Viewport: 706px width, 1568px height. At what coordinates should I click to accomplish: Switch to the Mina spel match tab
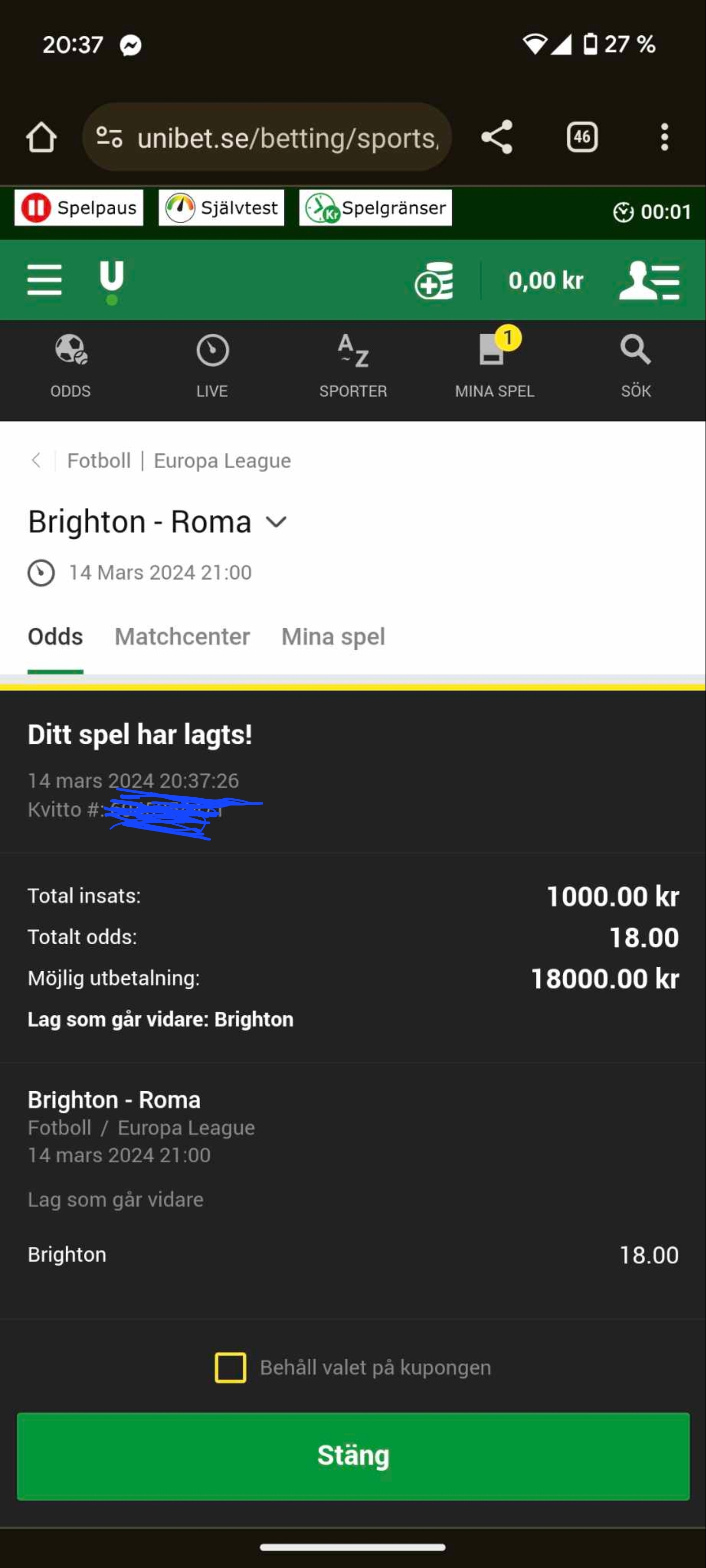click(x=333, y=637)
